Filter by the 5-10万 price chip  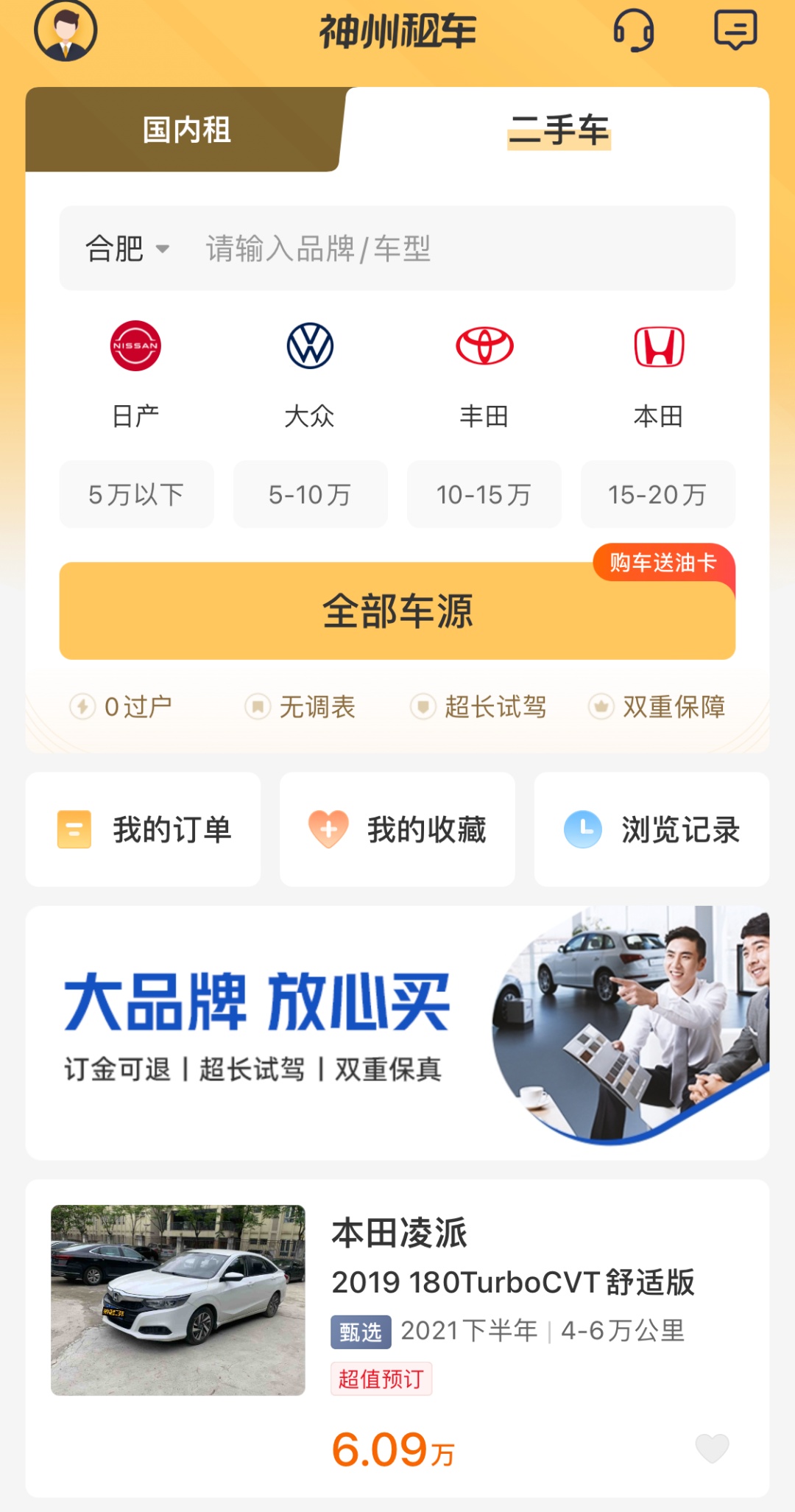pyautogui.click(x=310, y=494)
